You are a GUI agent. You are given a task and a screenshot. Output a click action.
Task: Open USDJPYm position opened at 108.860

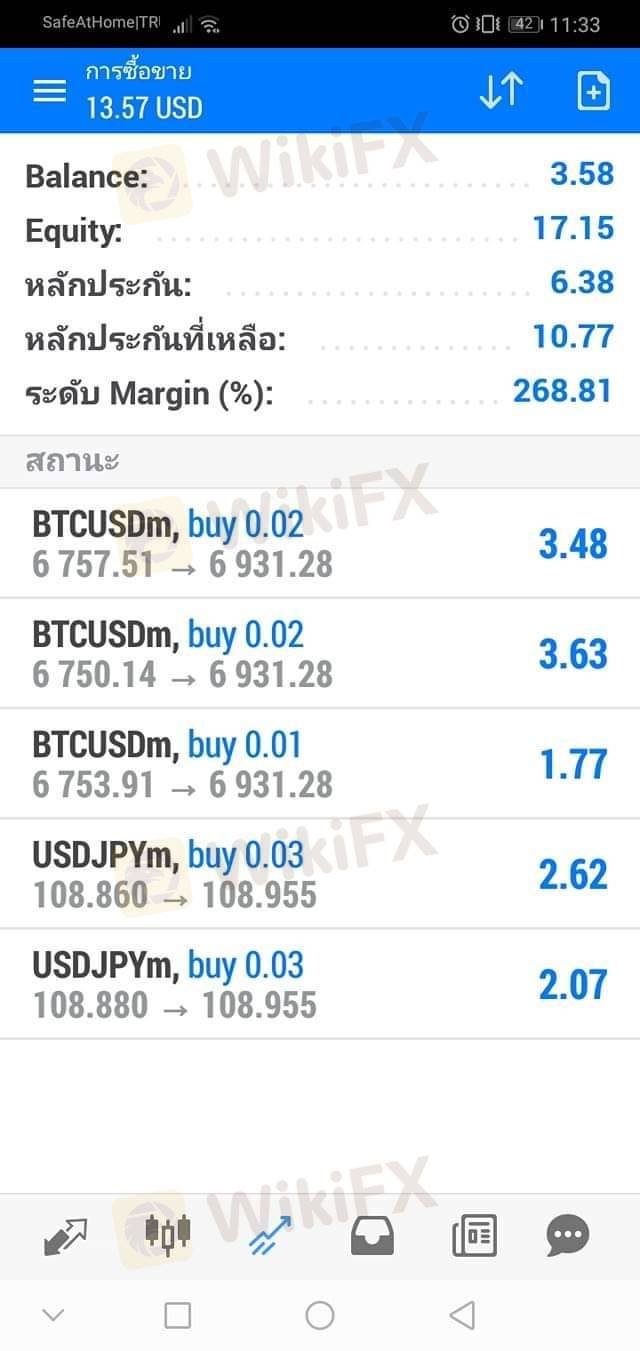tap(320, 874)
